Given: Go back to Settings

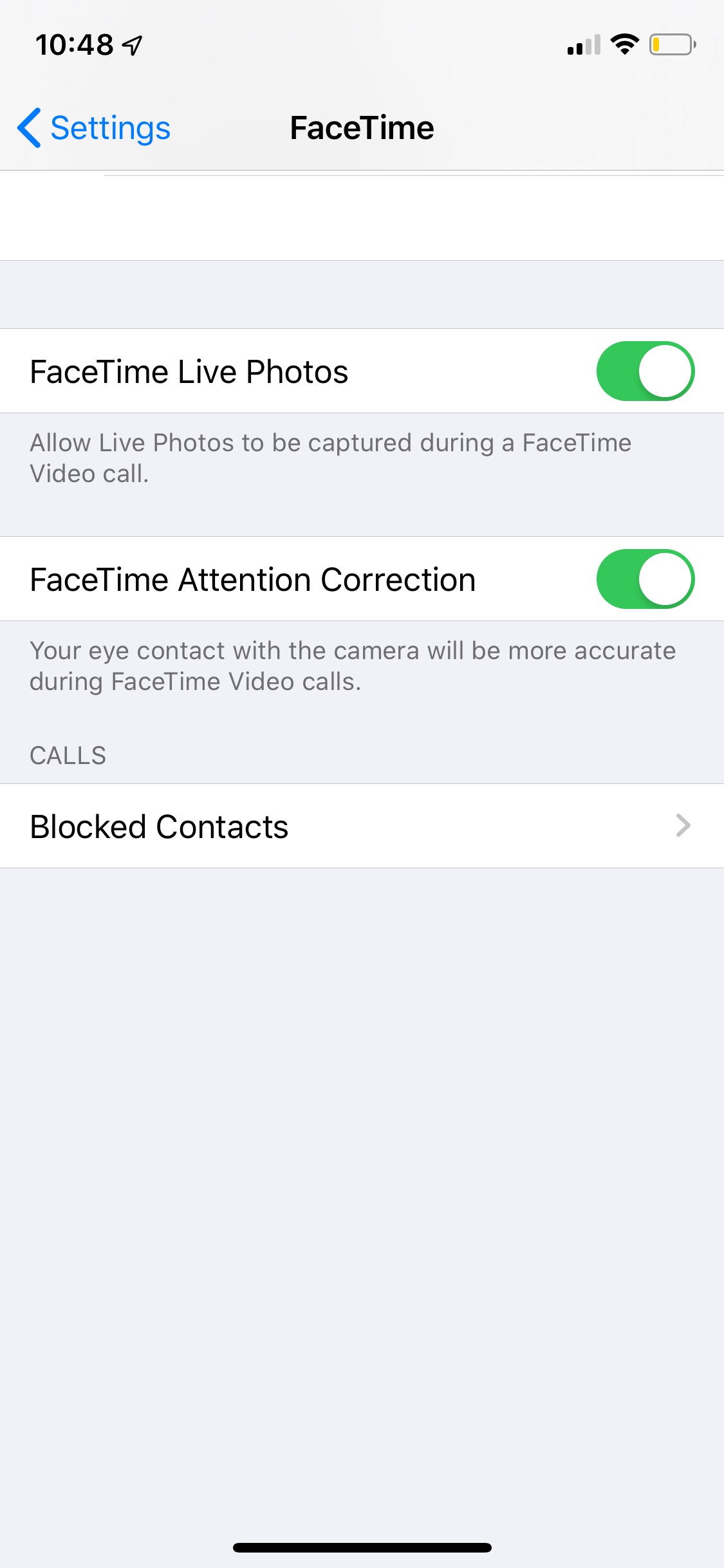Looking at the screenshot, I should [94, 127].
